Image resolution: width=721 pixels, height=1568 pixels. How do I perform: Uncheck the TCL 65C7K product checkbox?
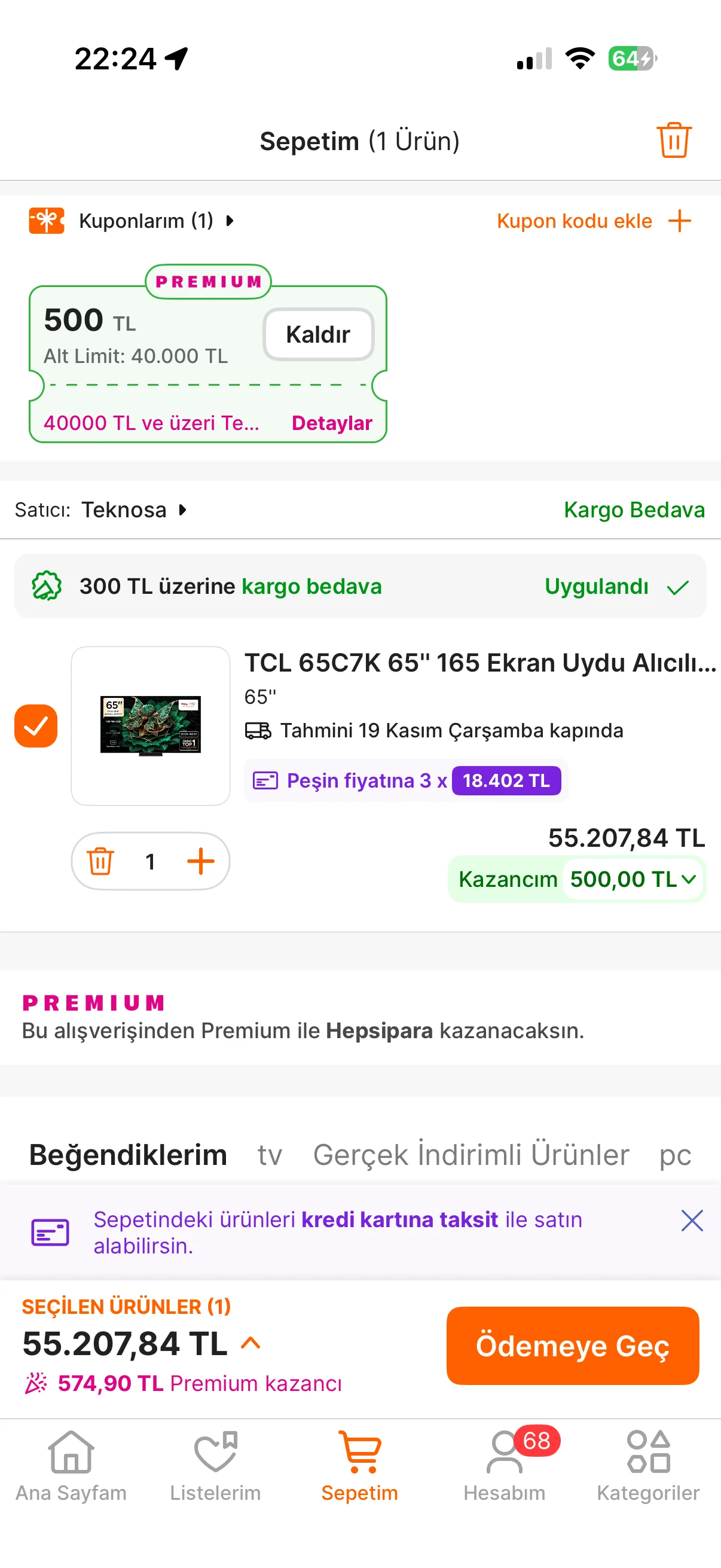pyautogui.click(x=36, y=725)
